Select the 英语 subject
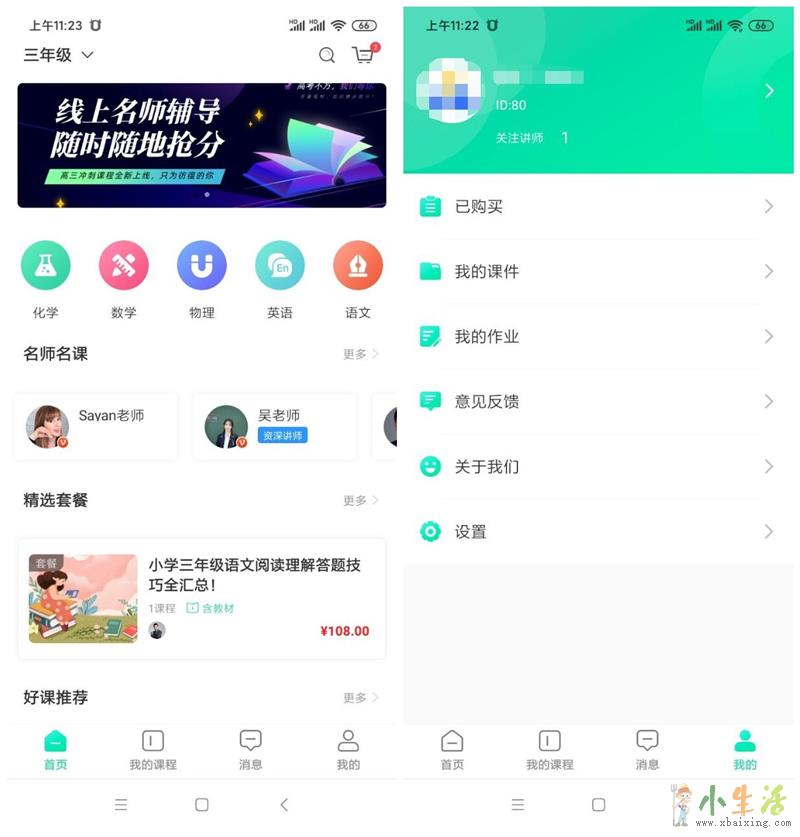Viewport: 800px width, 837px height. point(280,266)
